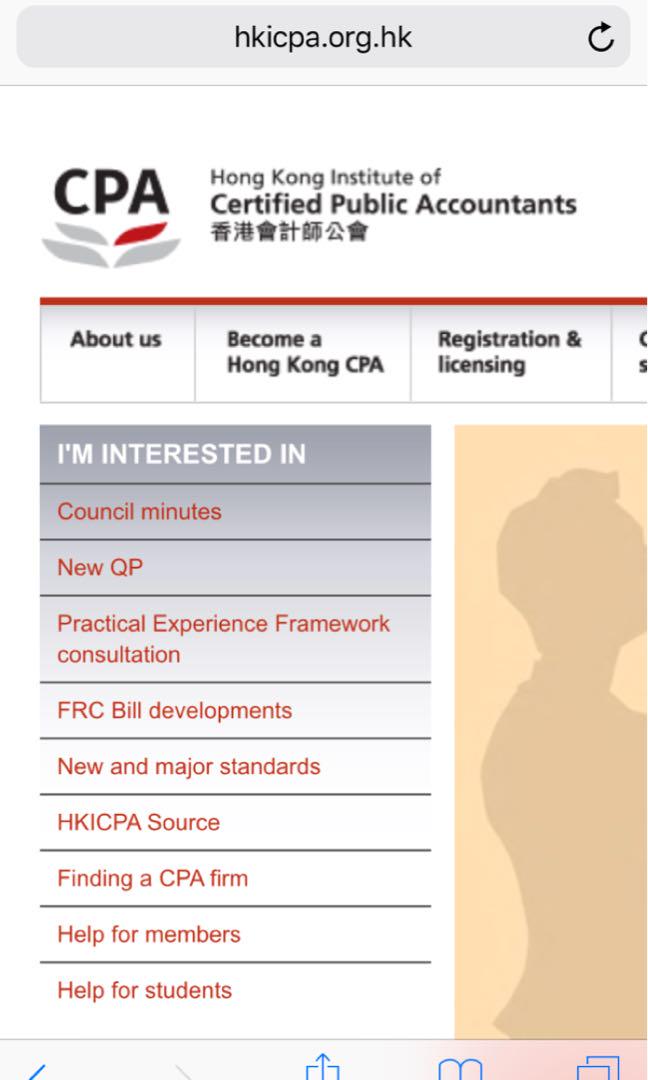
Task: Show open Safari tabs
Action: [x=598, y=1068]
